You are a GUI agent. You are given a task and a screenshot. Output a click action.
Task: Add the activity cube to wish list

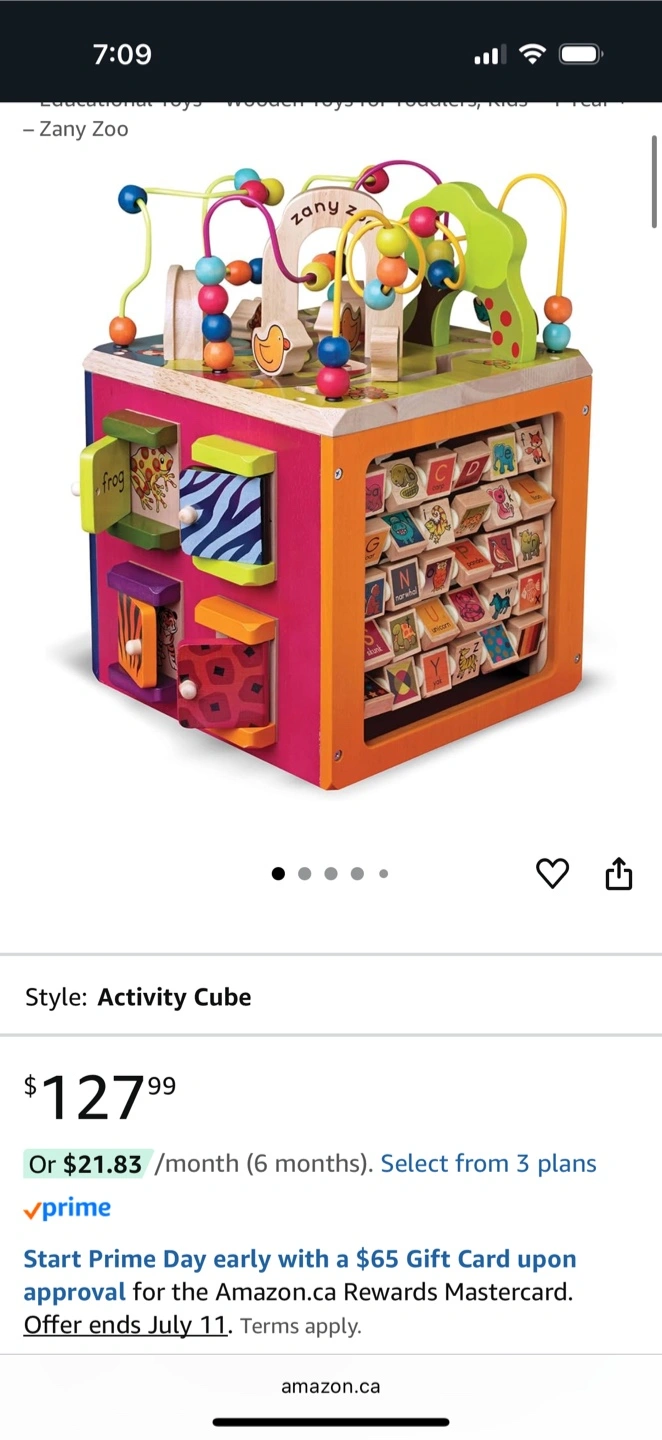tap(552, 873)
